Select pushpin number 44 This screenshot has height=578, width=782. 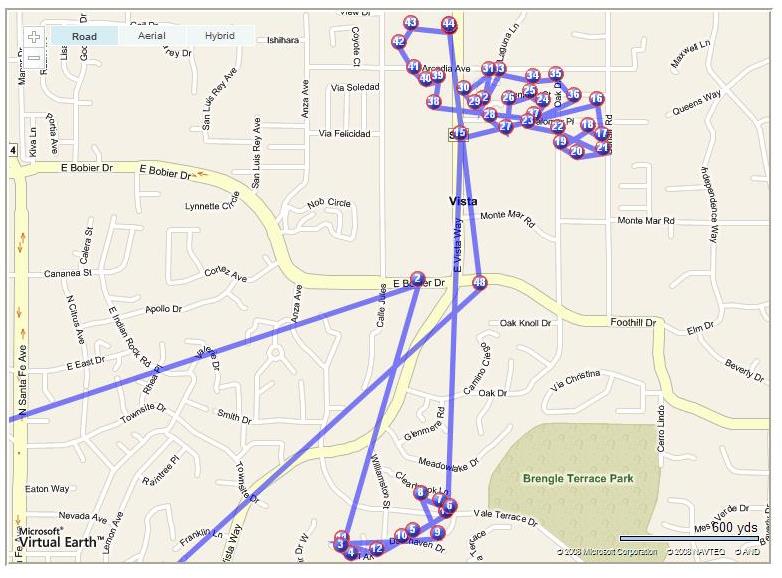[x=448, y=23]
